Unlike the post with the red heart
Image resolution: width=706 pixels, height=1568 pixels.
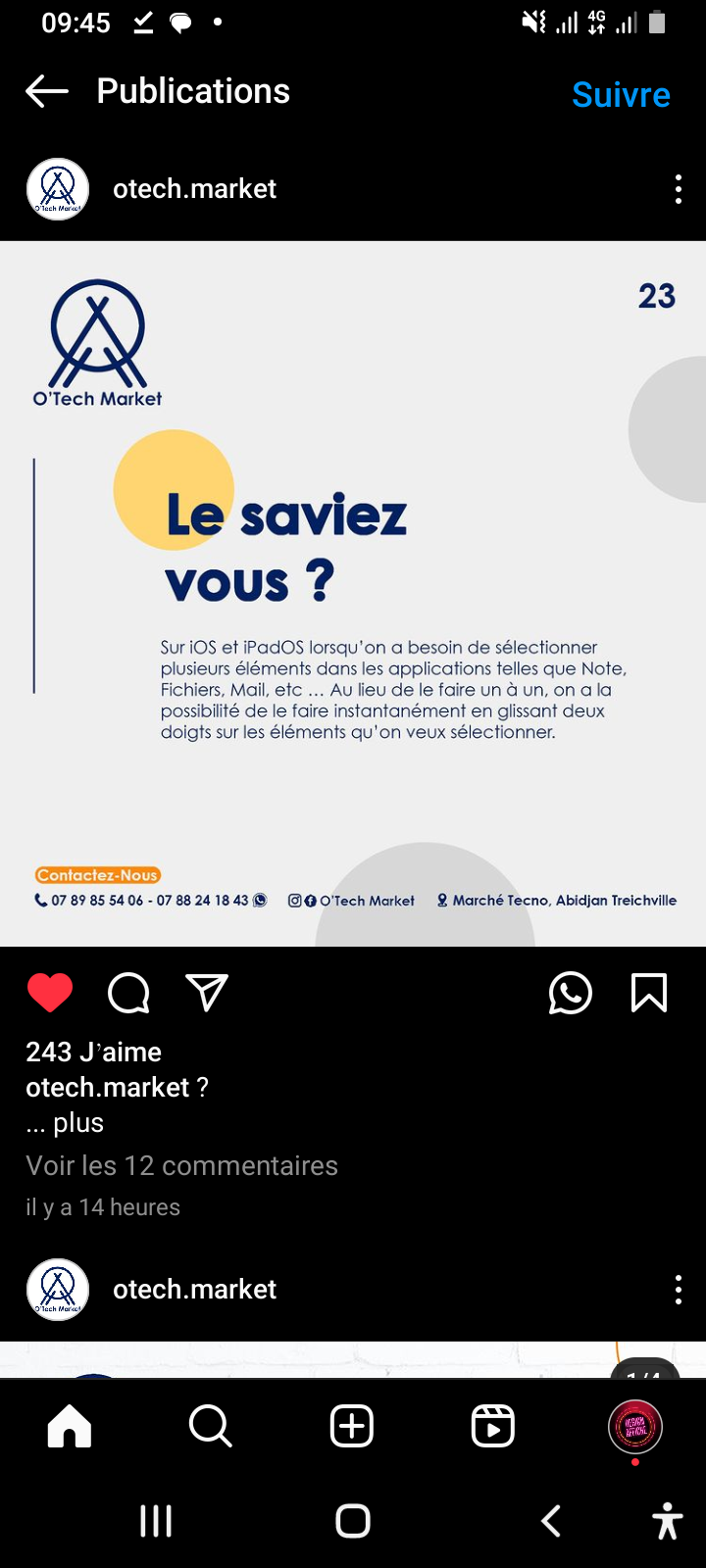(x=50, y=993)
